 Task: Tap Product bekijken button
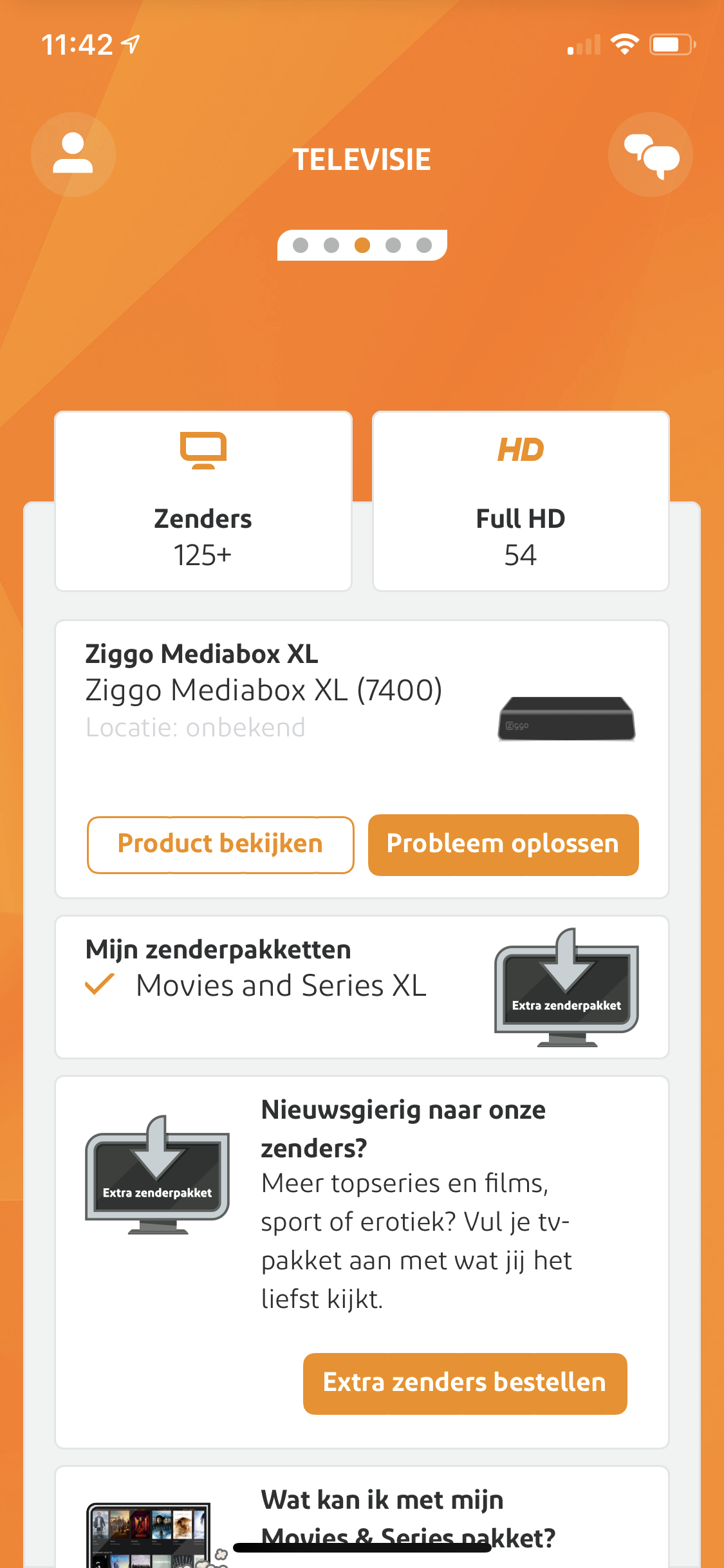click(x=220, y=845)
